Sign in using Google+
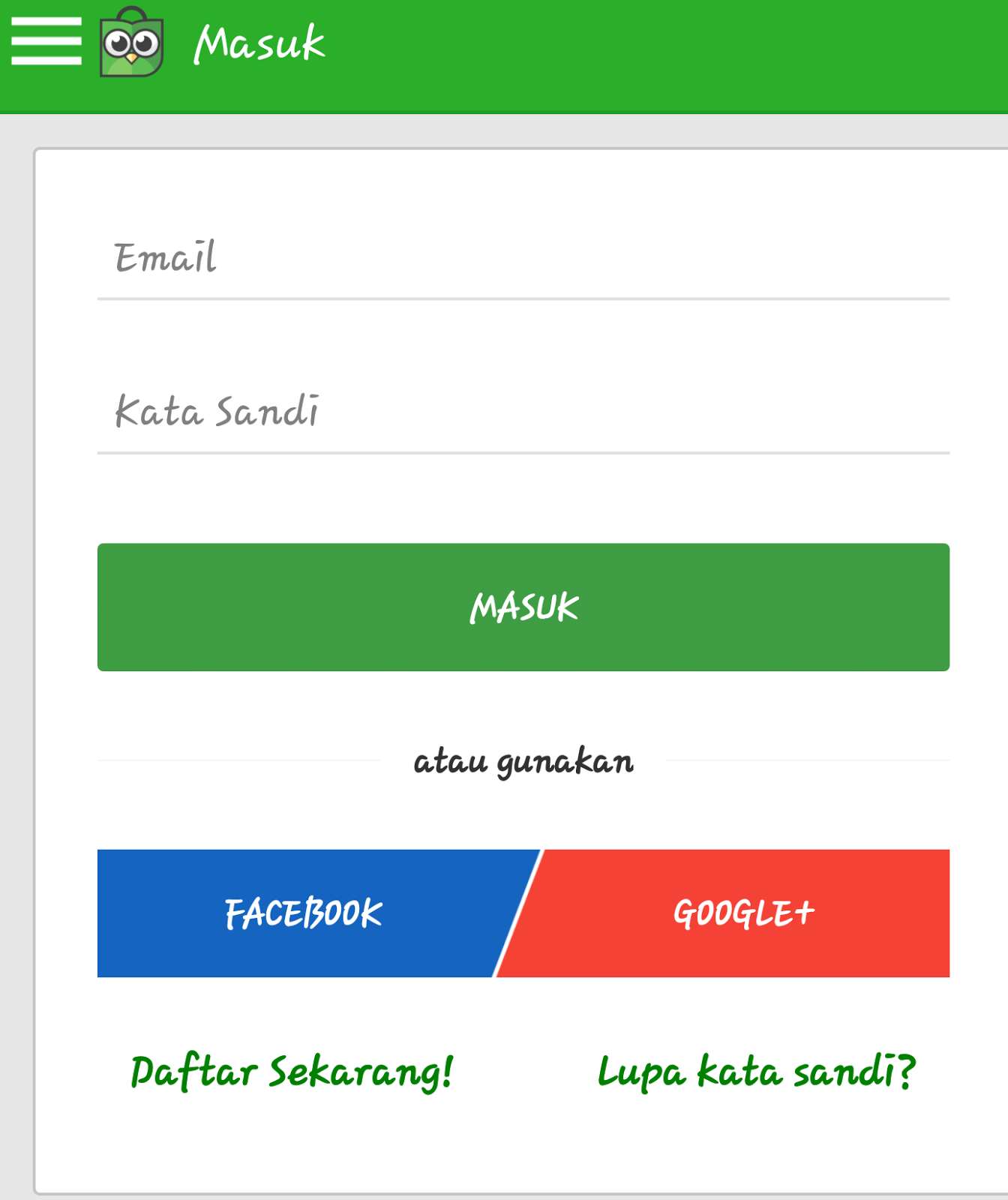Screen dimensions: 1008x1200 tap(742, 913)
